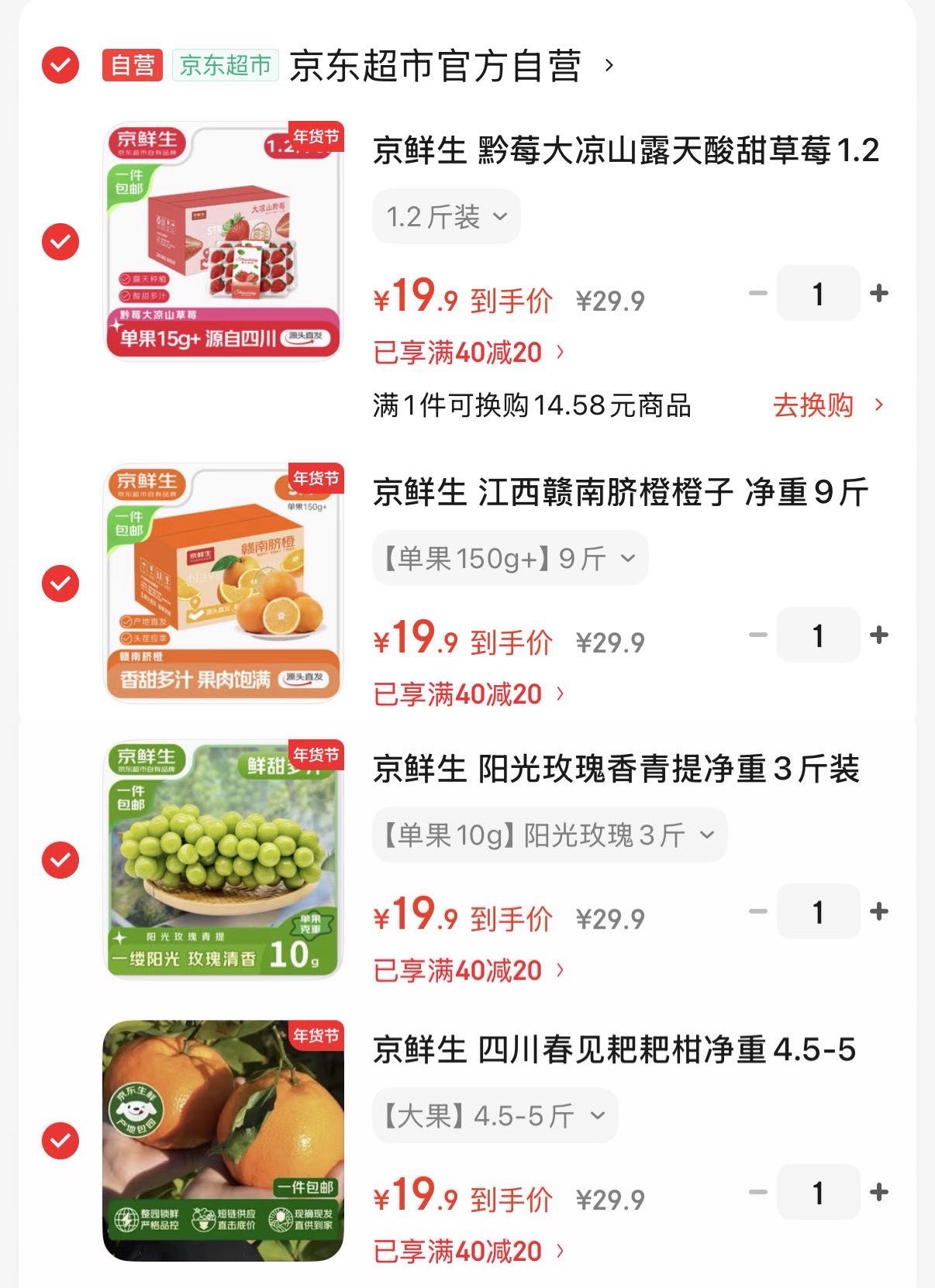Increase 阳光玫瑰青提 quantity by one
This screenshot has width=935, height=1288.
pos(879,912)
